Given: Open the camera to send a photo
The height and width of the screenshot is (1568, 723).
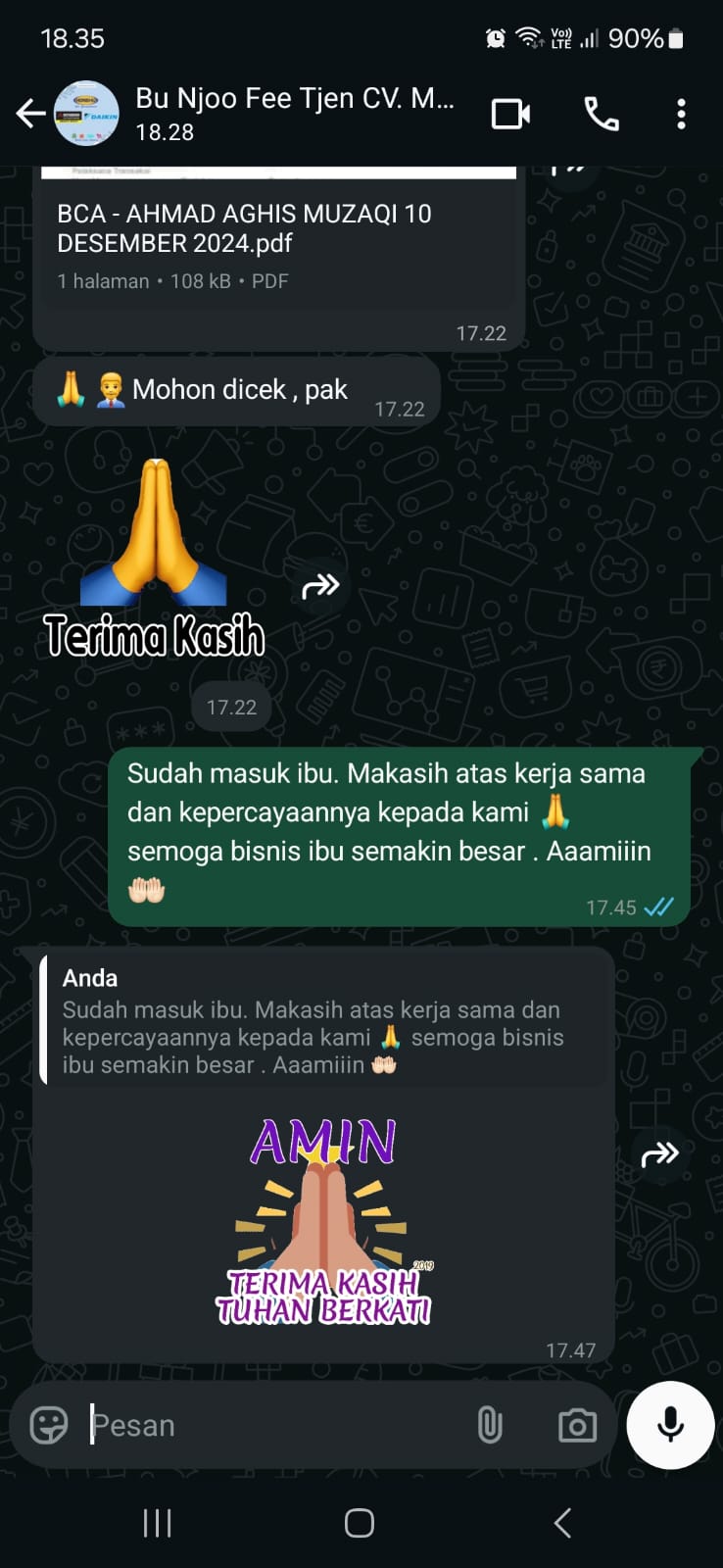Looking at the screenshot, I should pos(577,1425).
